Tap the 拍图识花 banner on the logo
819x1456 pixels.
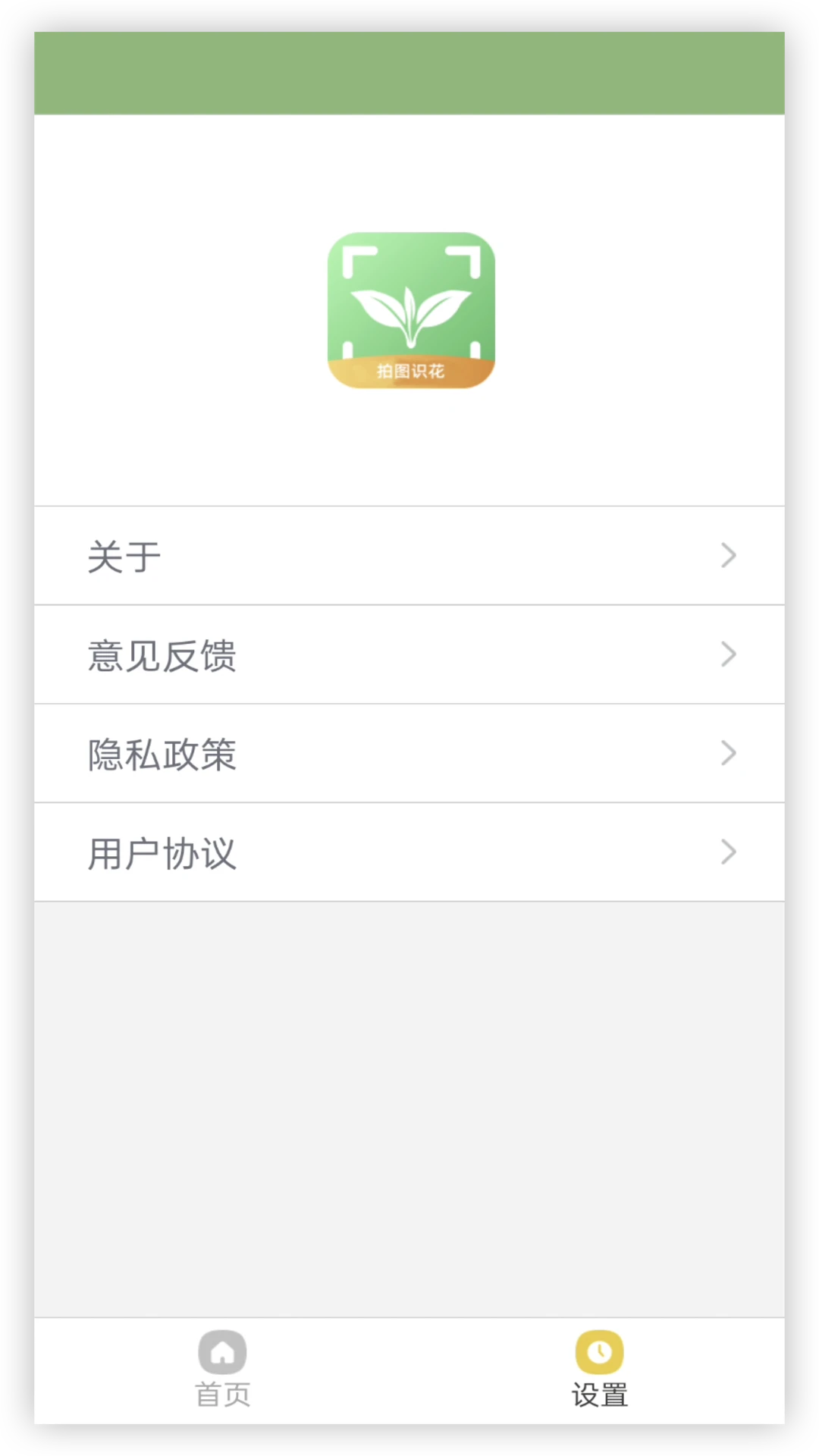(x=410, y=372)
